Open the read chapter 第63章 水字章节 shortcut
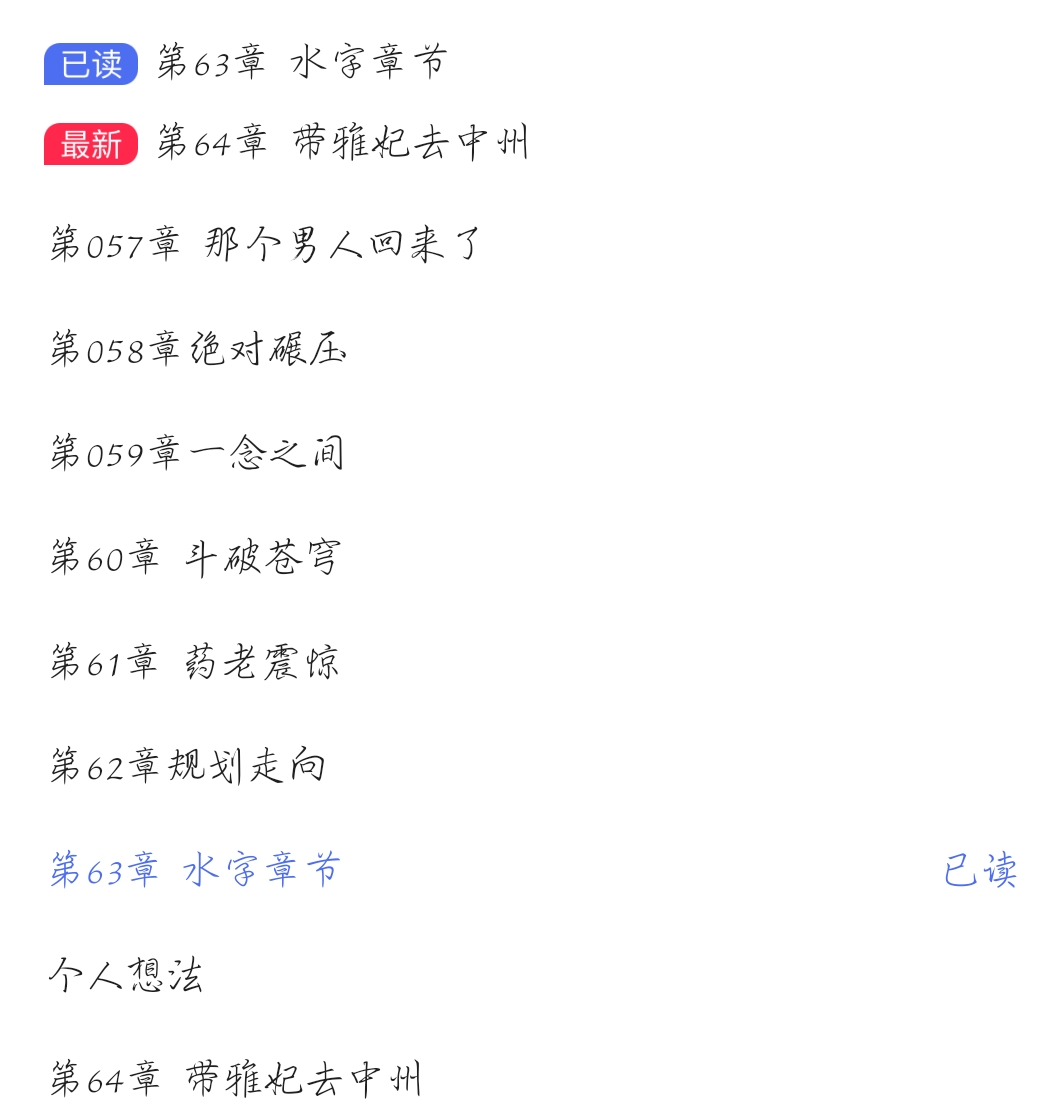 (300, 63)
